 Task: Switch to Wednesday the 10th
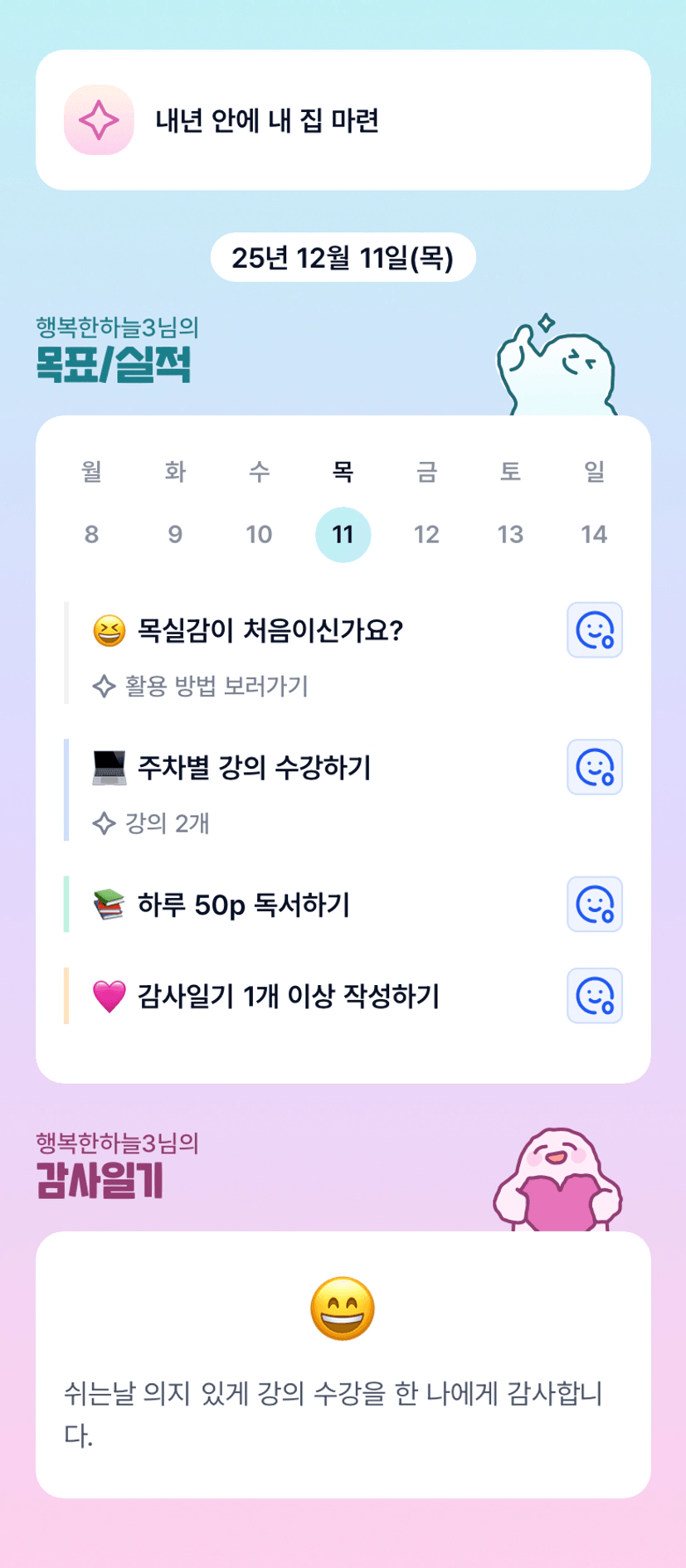(x=259, y=534)
